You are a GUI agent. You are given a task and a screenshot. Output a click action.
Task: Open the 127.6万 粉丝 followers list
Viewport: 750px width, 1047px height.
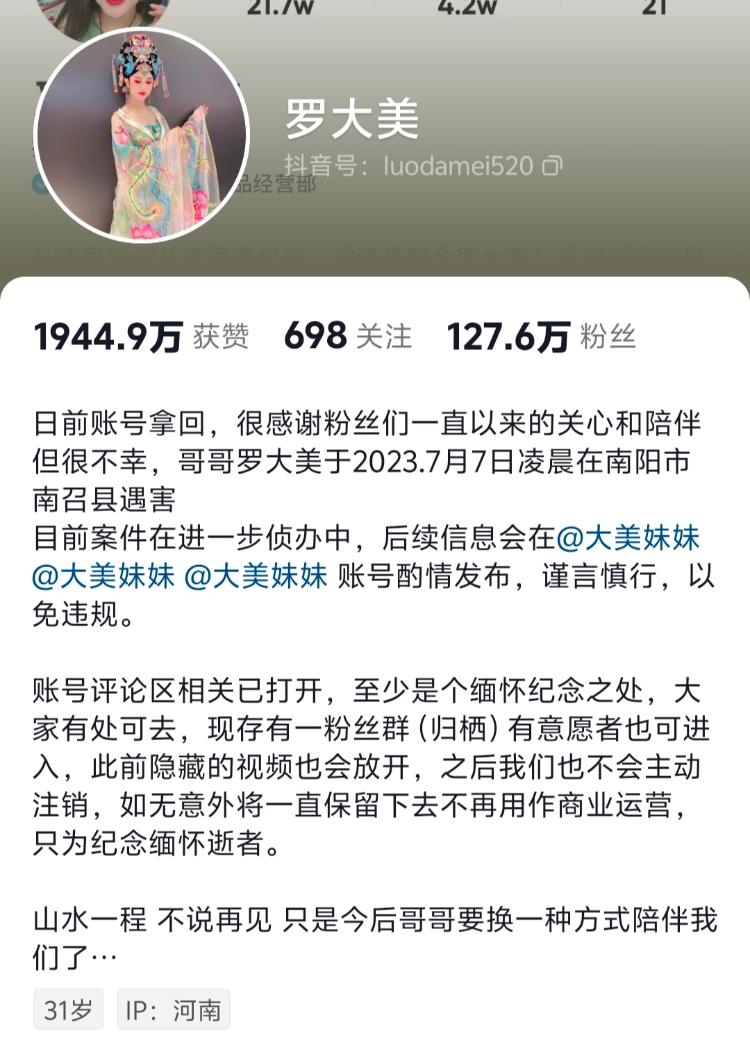click(541, 337)
